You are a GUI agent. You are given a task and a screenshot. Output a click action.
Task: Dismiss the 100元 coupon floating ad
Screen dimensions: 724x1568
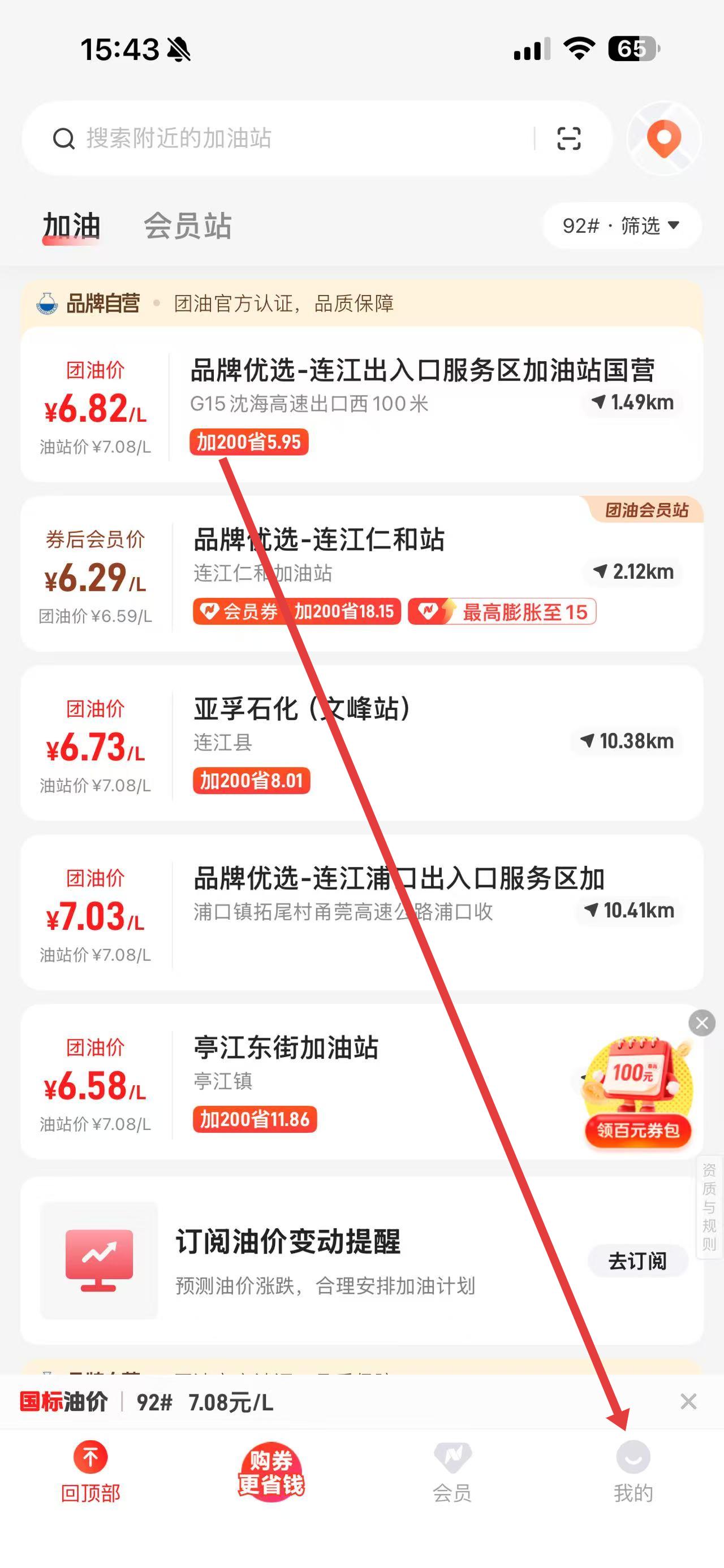coord(701,1023)
